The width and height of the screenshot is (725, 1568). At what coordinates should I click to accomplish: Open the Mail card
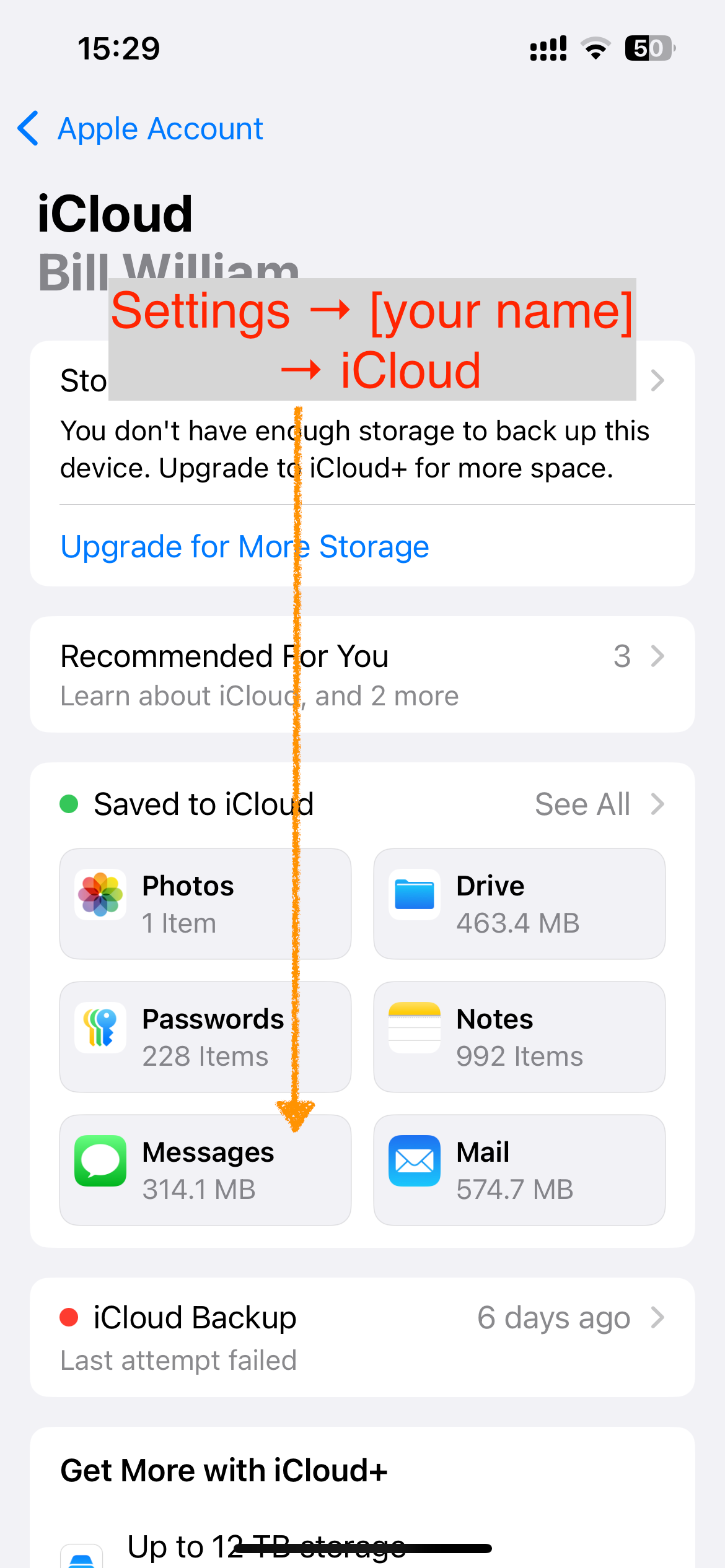coord(519,1170)
